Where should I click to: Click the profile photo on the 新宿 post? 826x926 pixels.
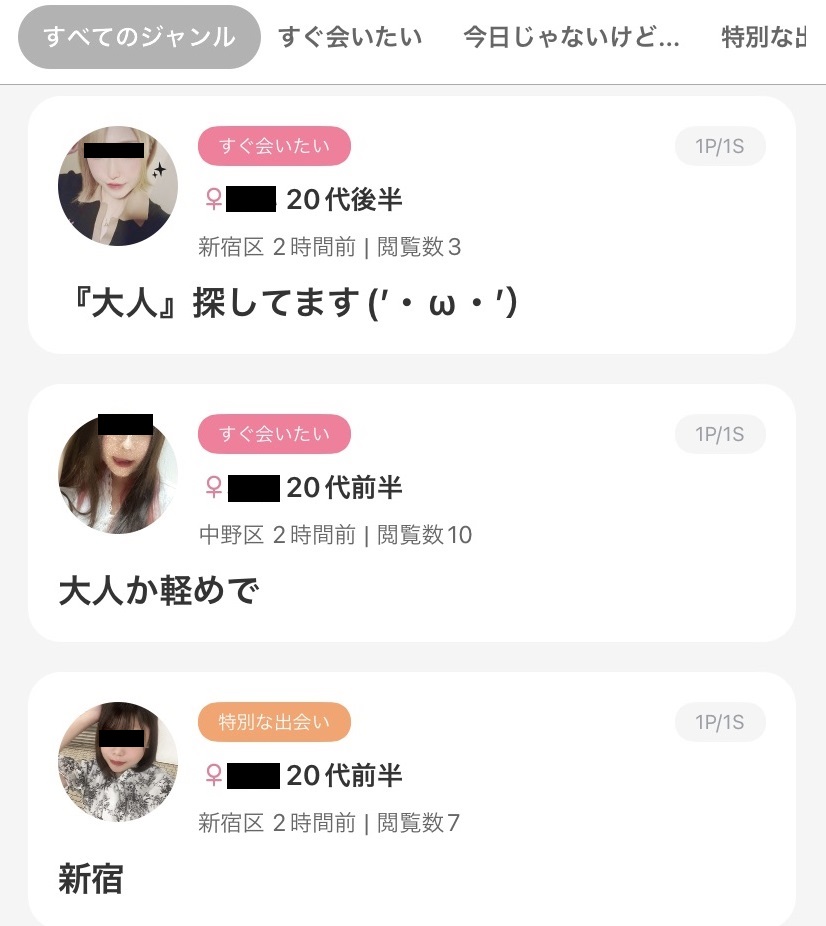coord(117,762)
